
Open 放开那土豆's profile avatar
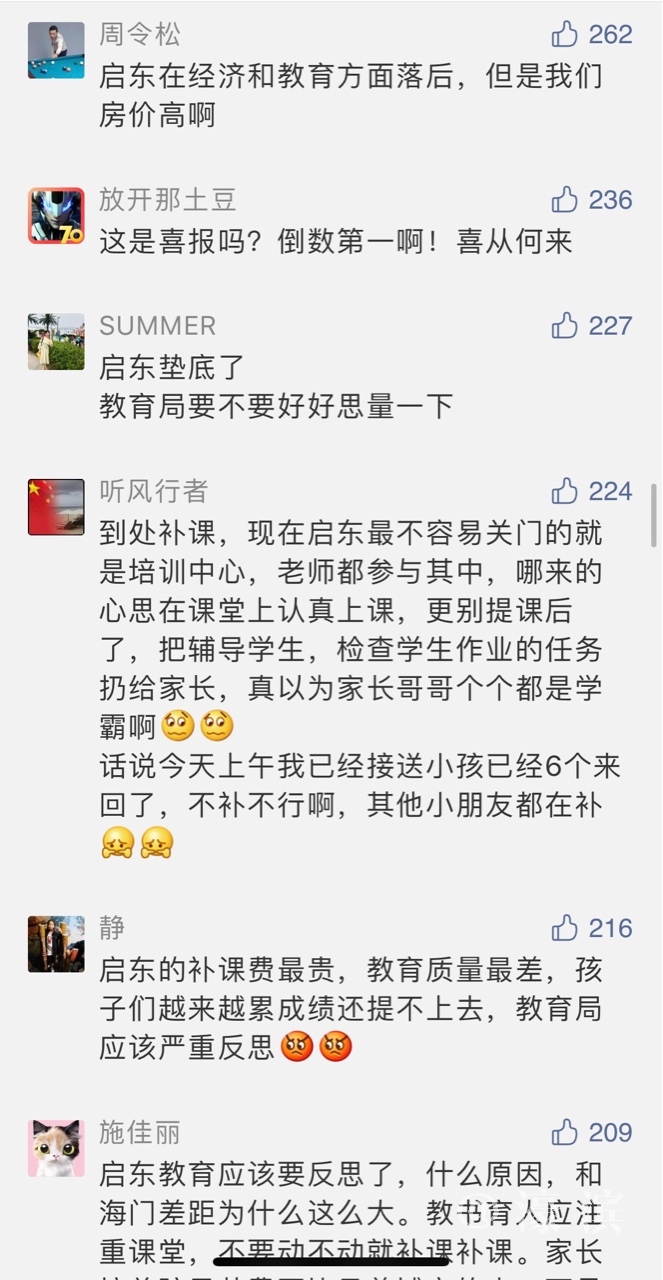[x=56, y=216]
